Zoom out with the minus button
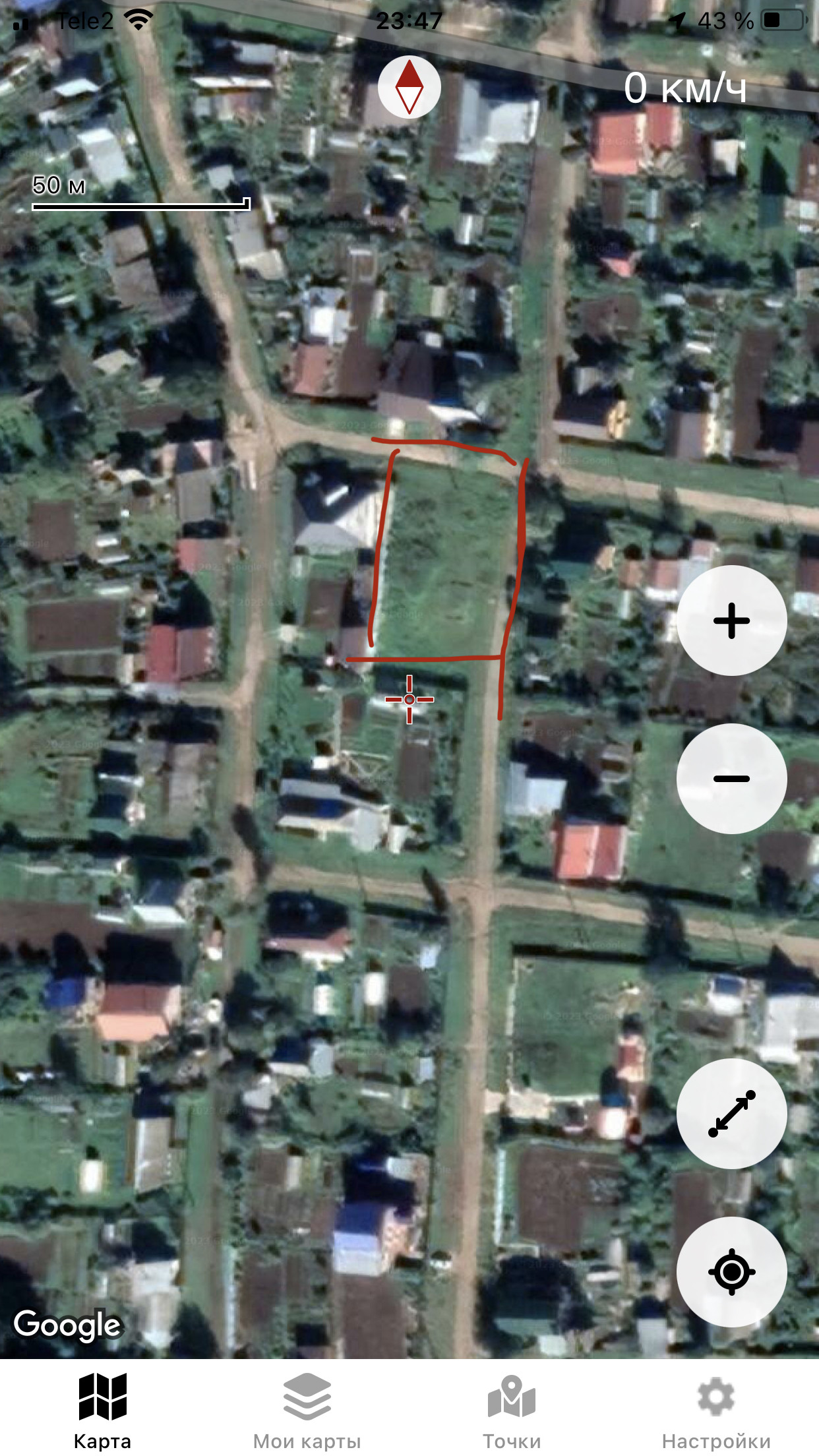This screenshot has height=1456, width=819. 731,779
